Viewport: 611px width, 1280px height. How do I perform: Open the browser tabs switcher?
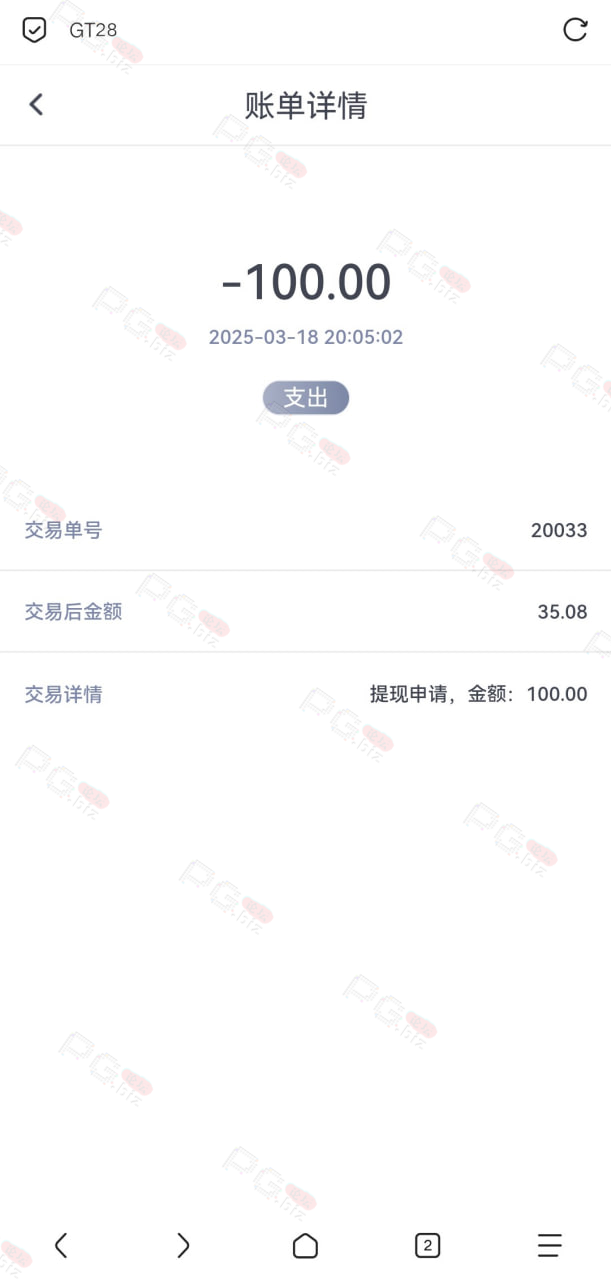pos(427,1245)
